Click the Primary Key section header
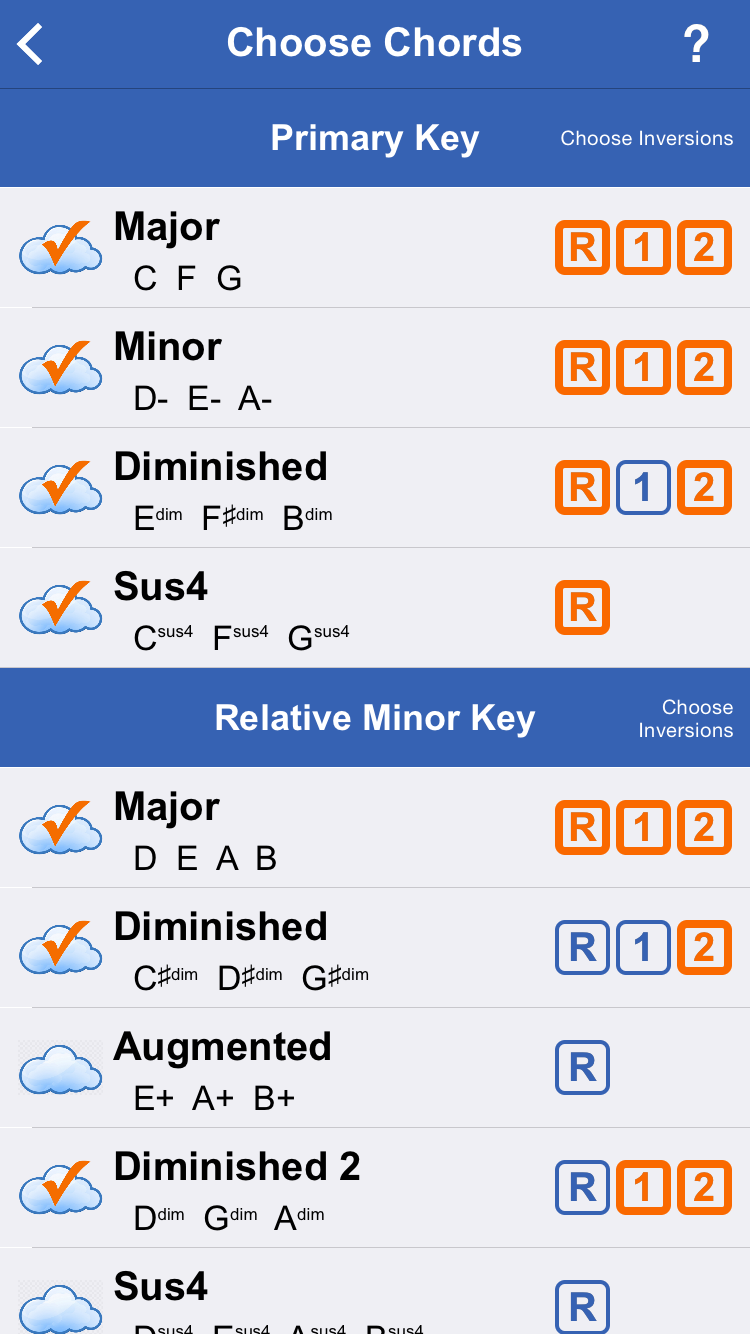This screenshot has width=750, height=1334. pos(374,138)
